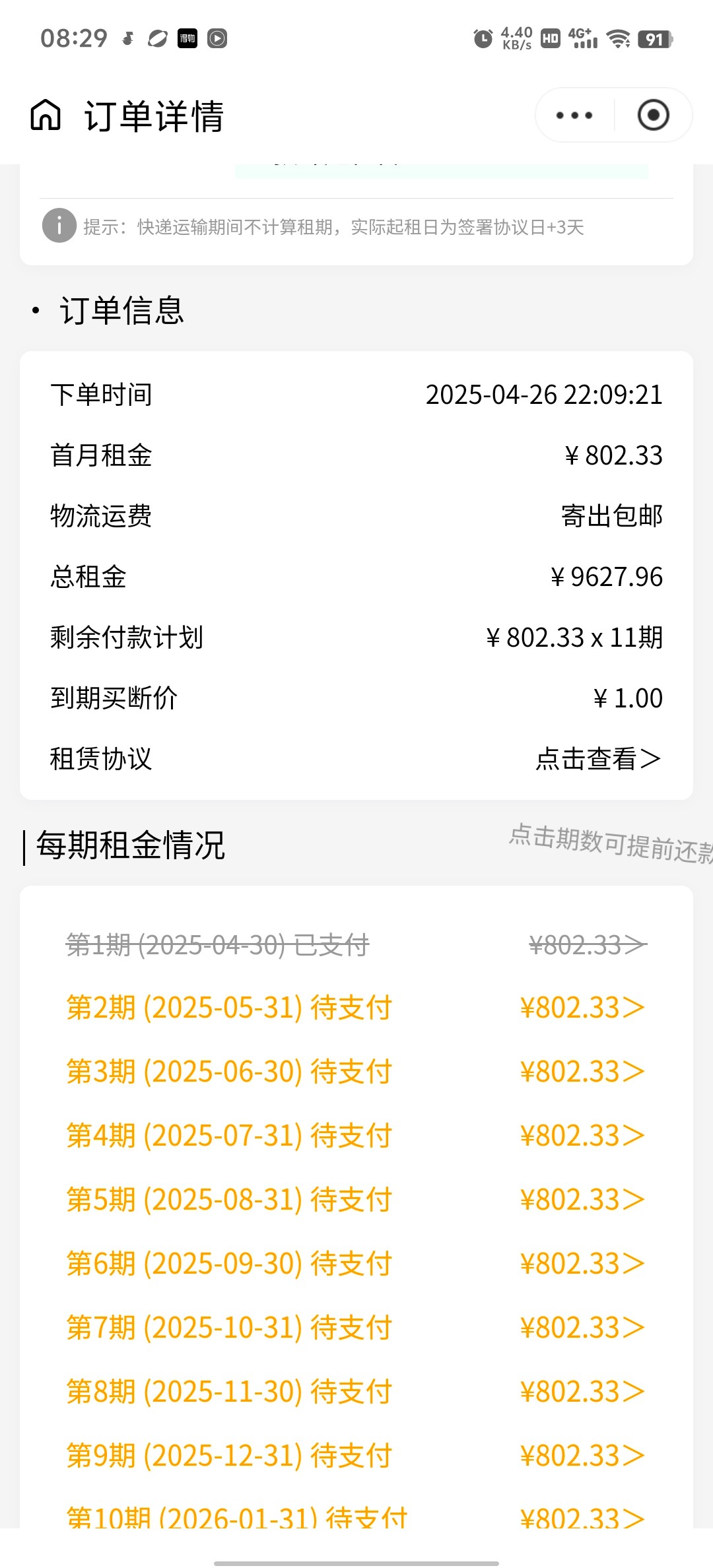Return to the mini program home page
Image resolution: width=713 pixels, height=1568 pixels.
pos(46,115)
